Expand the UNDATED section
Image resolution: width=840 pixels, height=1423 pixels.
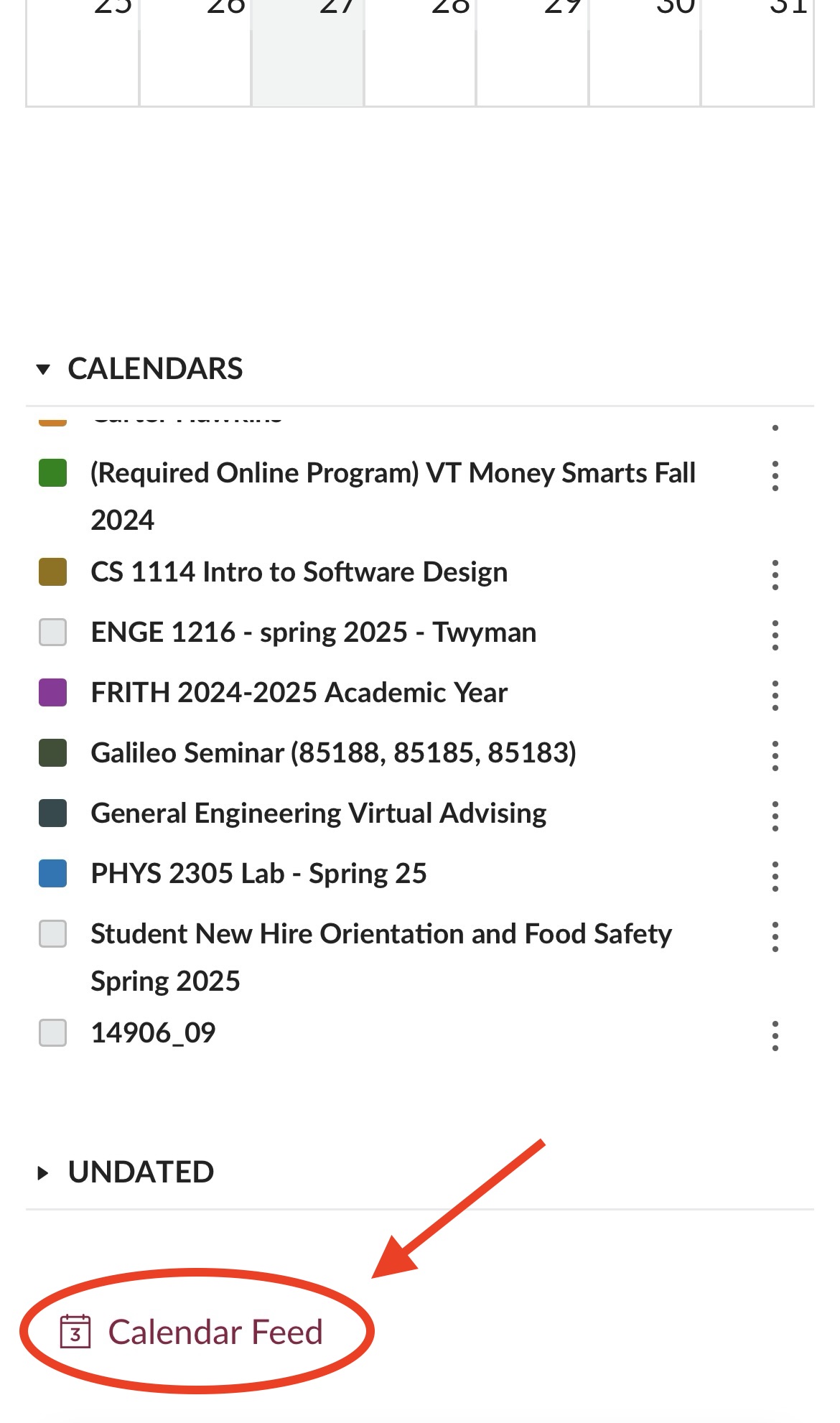point(125,1172)
